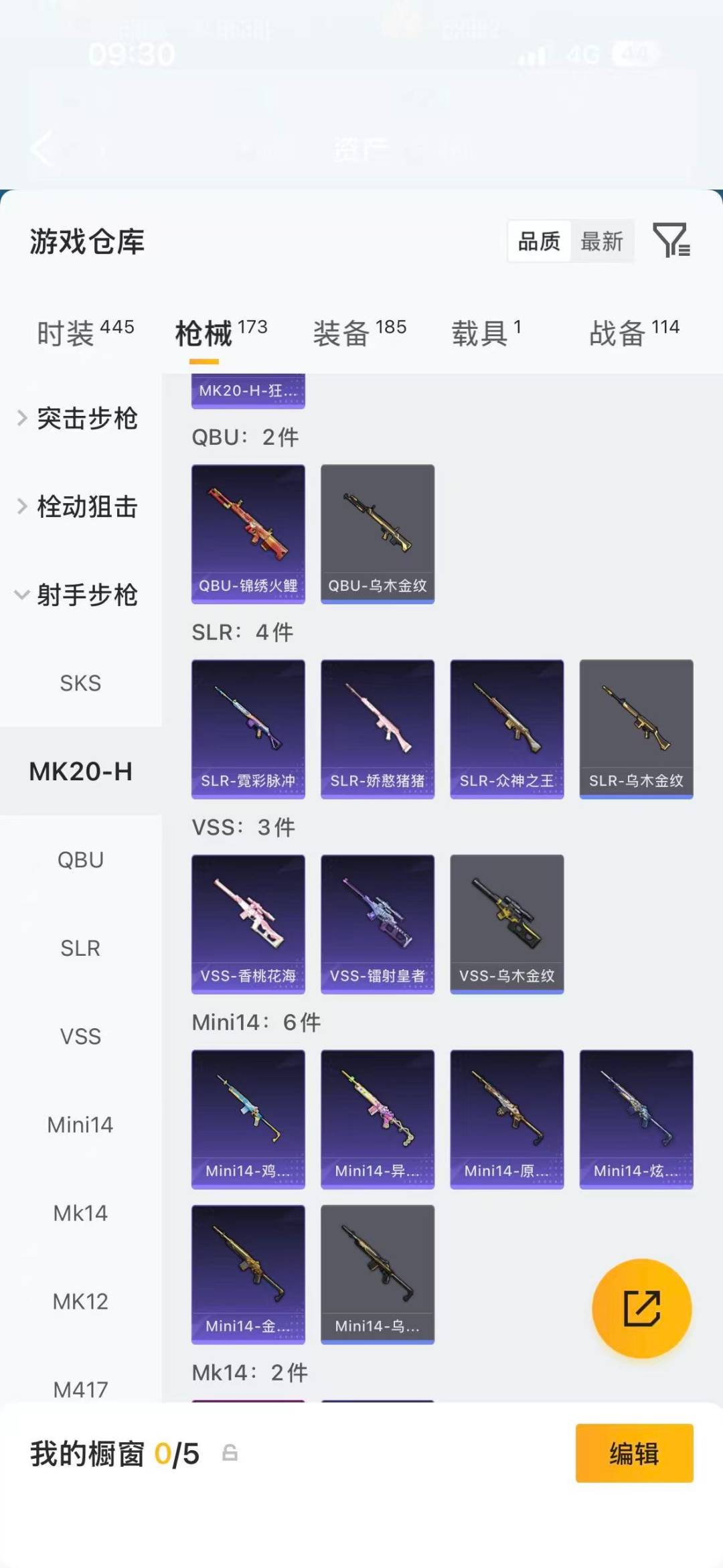Select SKS in the sidebar
This screenshot has width=723, height=1568.
[x=80, y=683]
